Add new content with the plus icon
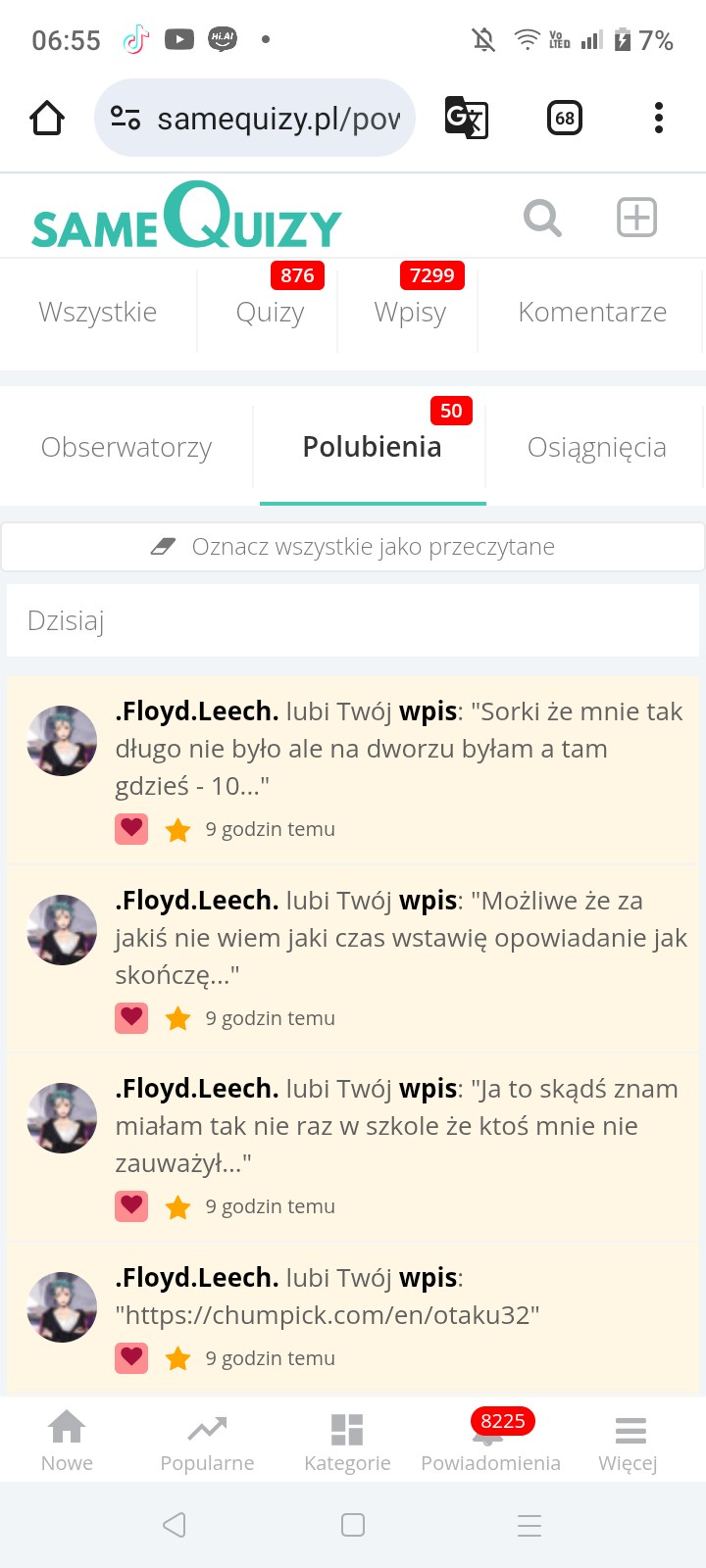This screenshot has height=1568, width=706. [x=636, y=218]
